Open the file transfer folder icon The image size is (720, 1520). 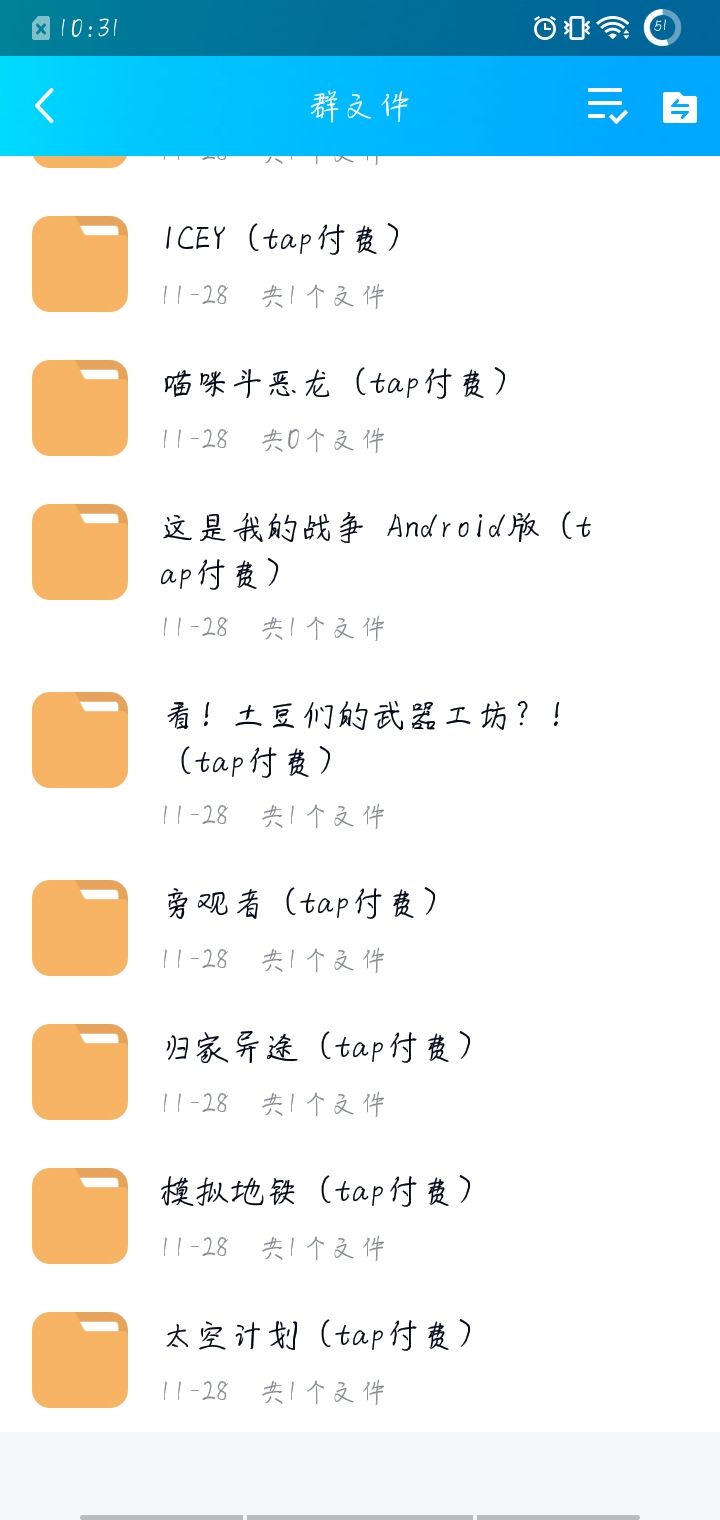680,106
